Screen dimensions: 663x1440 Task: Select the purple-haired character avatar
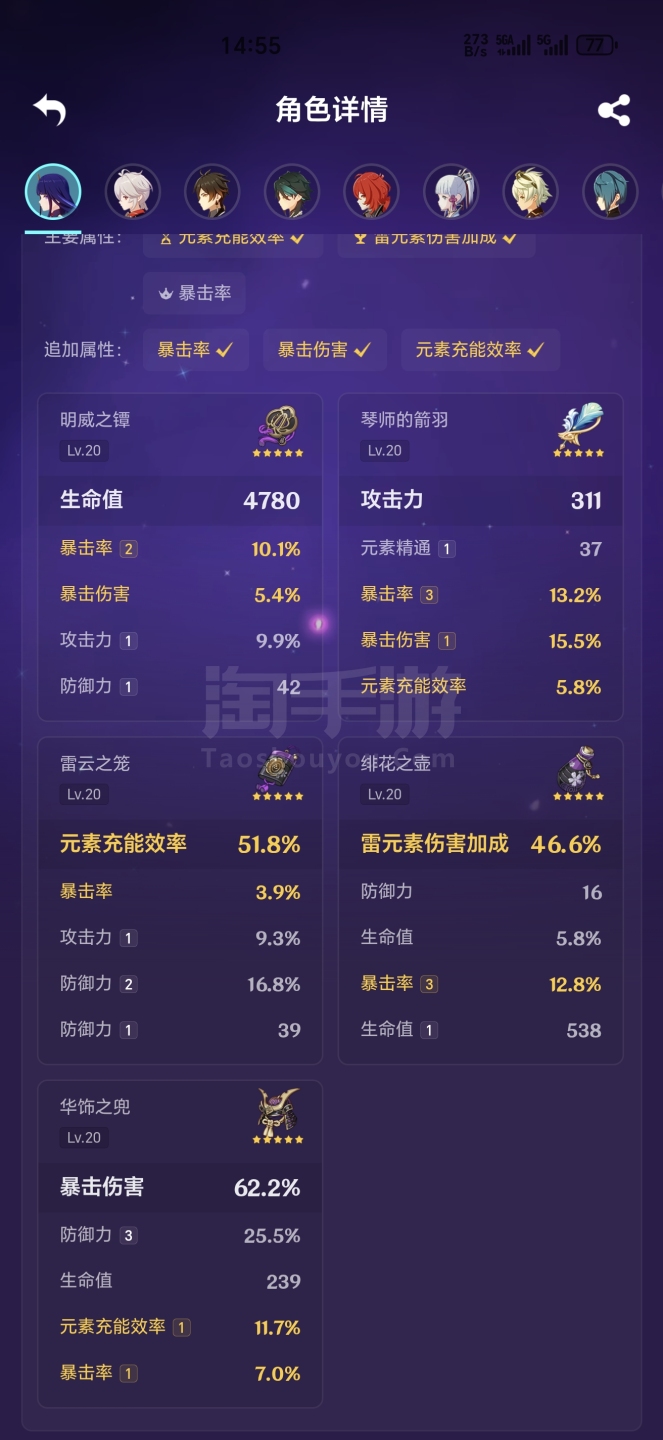click(x=53, y=192)
